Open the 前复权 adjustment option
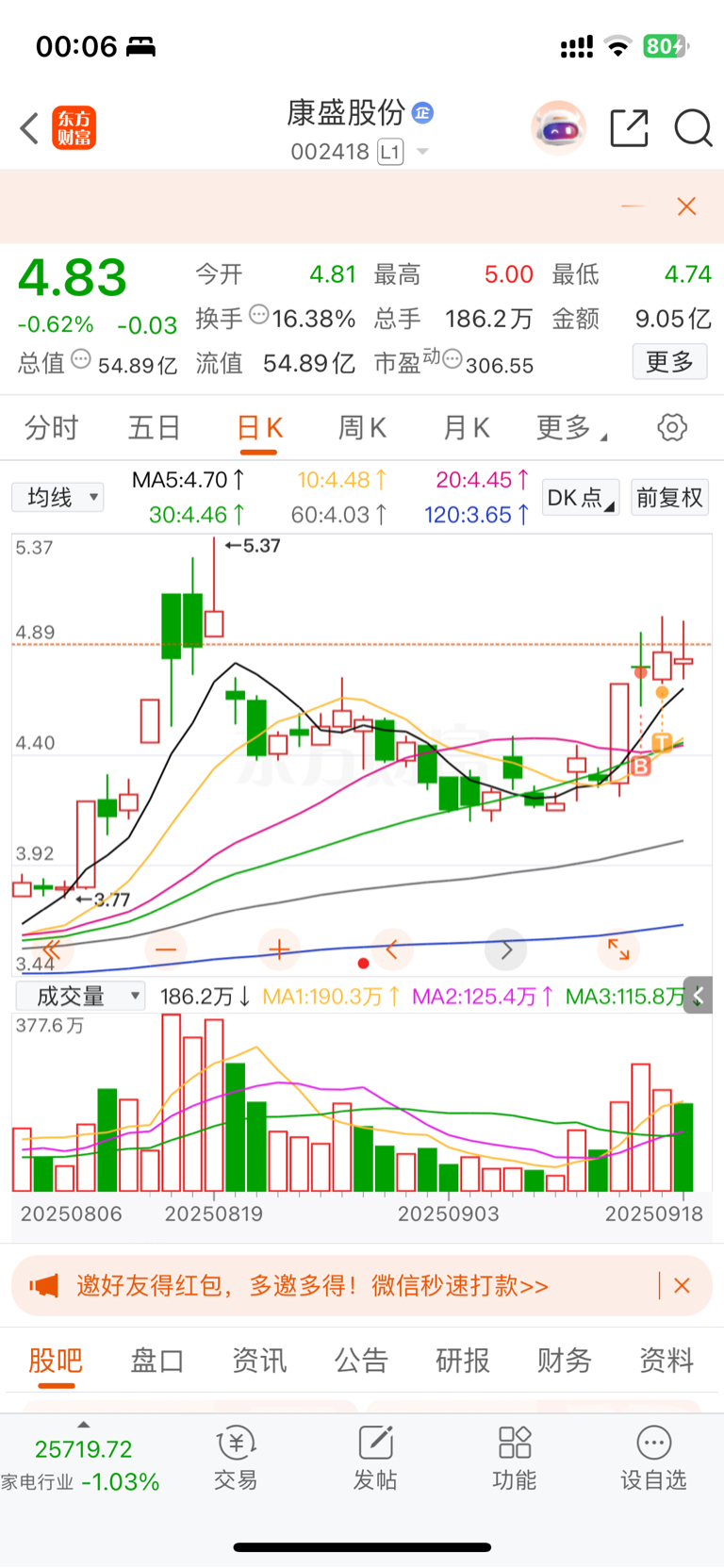 coord(669,497)
